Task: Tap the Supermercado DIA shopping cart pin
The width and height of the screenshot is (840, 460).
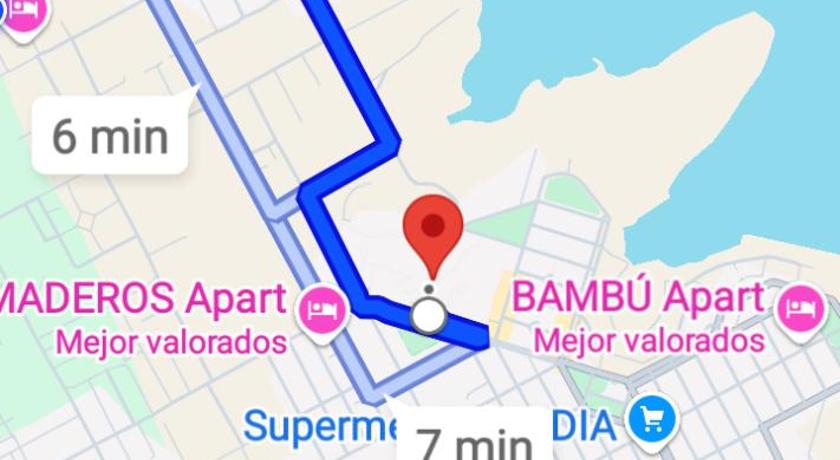Action: click(x=653, y=421)
